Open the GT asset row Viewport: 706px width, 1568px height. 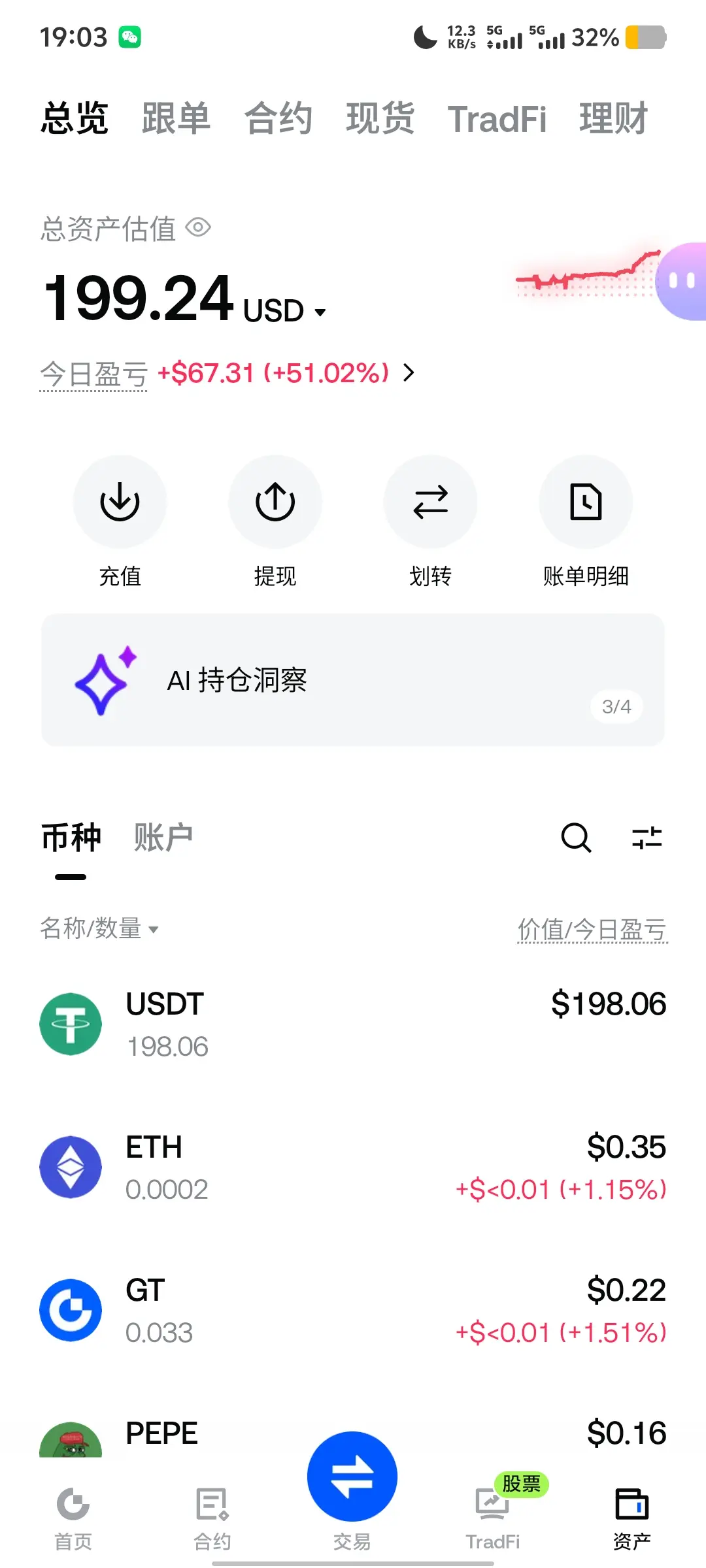(353, 1310)
